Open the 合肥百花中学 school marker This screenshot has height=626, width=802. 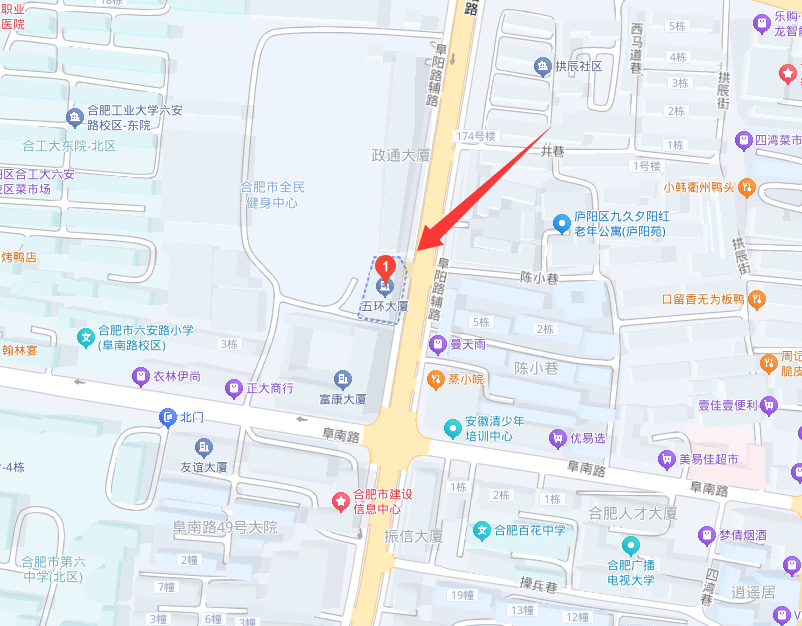click(481, 530)
